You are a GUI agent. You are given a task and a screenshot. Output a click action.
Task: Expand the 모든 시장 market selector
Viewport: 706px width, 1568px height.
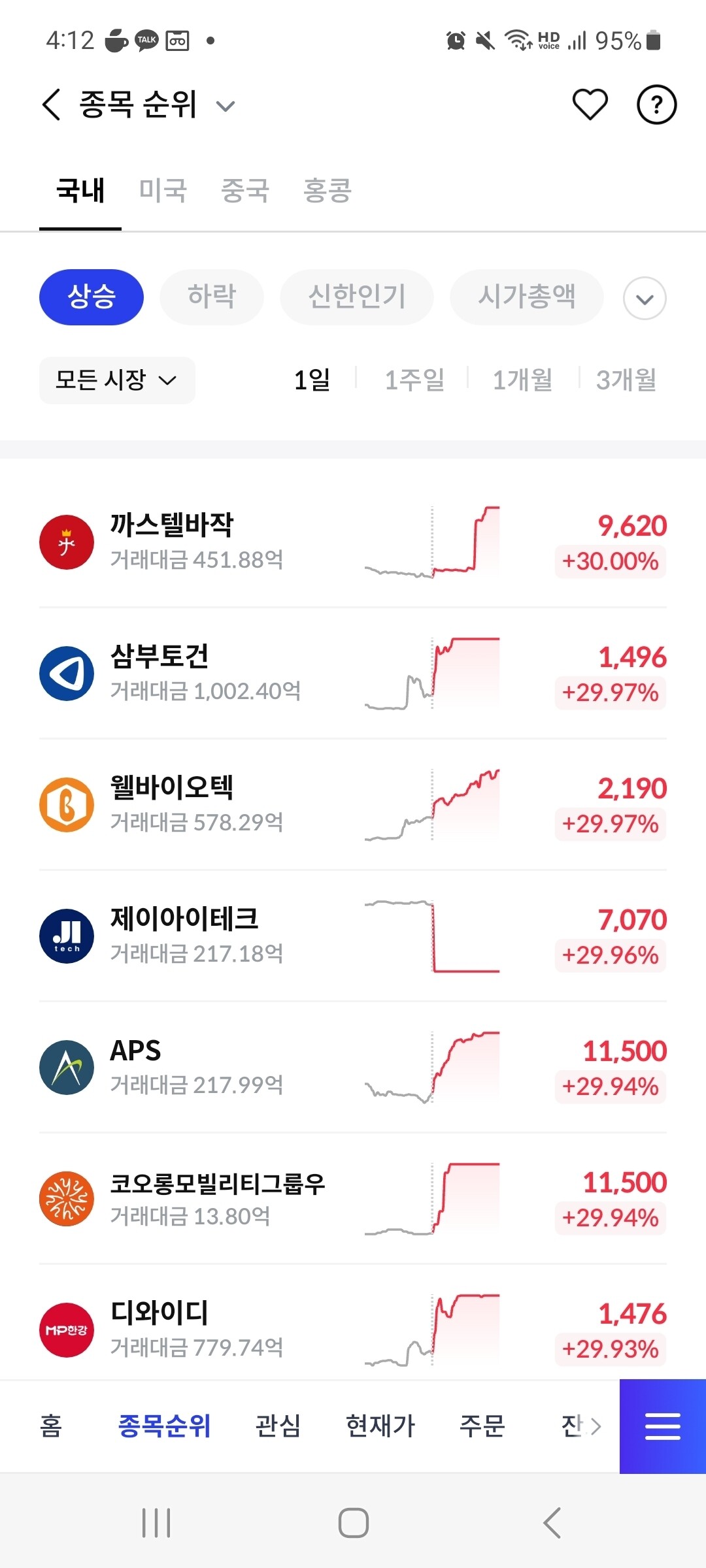point(116,381)
